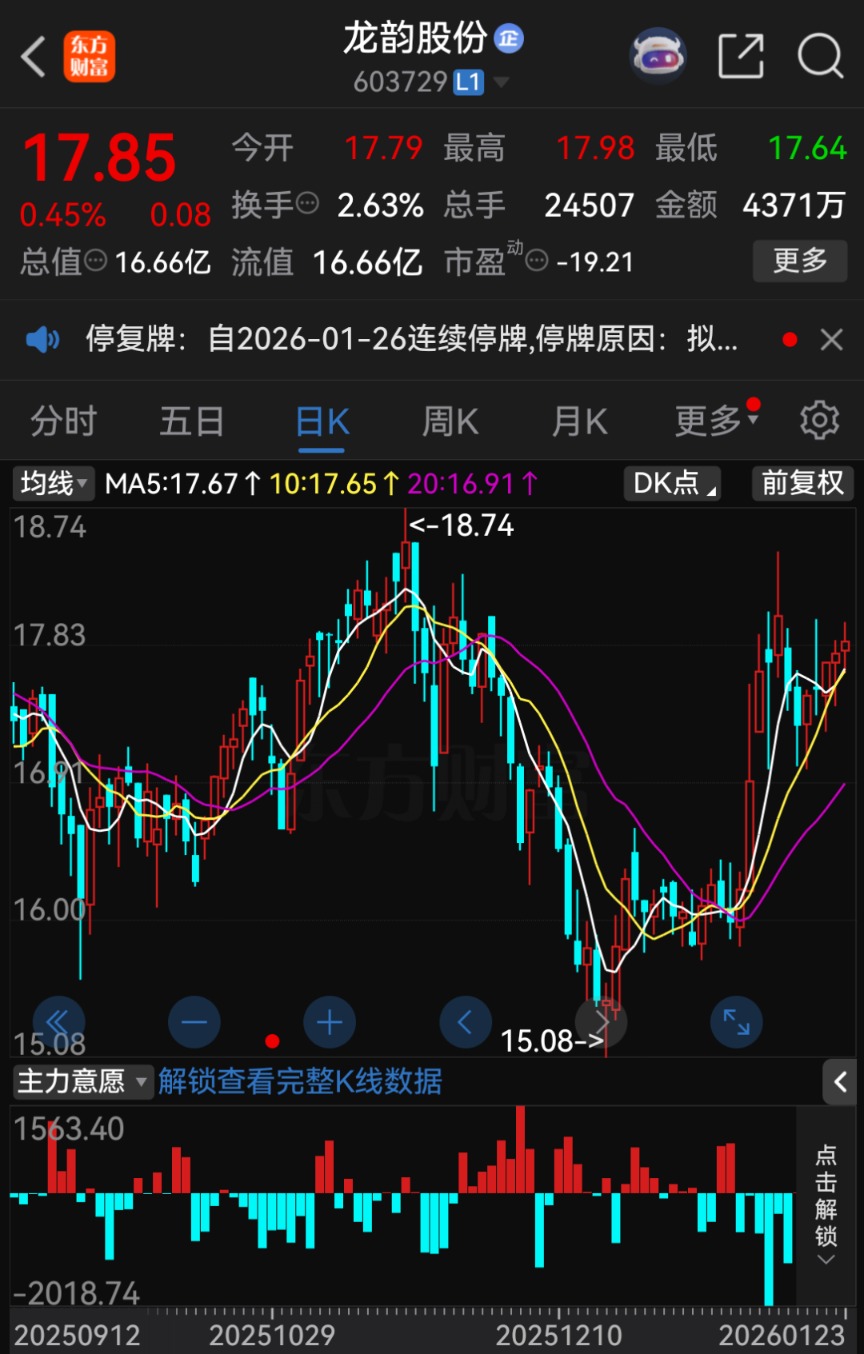
Task: Open the 均线 indicator dropdown
Action: [x=53, y=484]
